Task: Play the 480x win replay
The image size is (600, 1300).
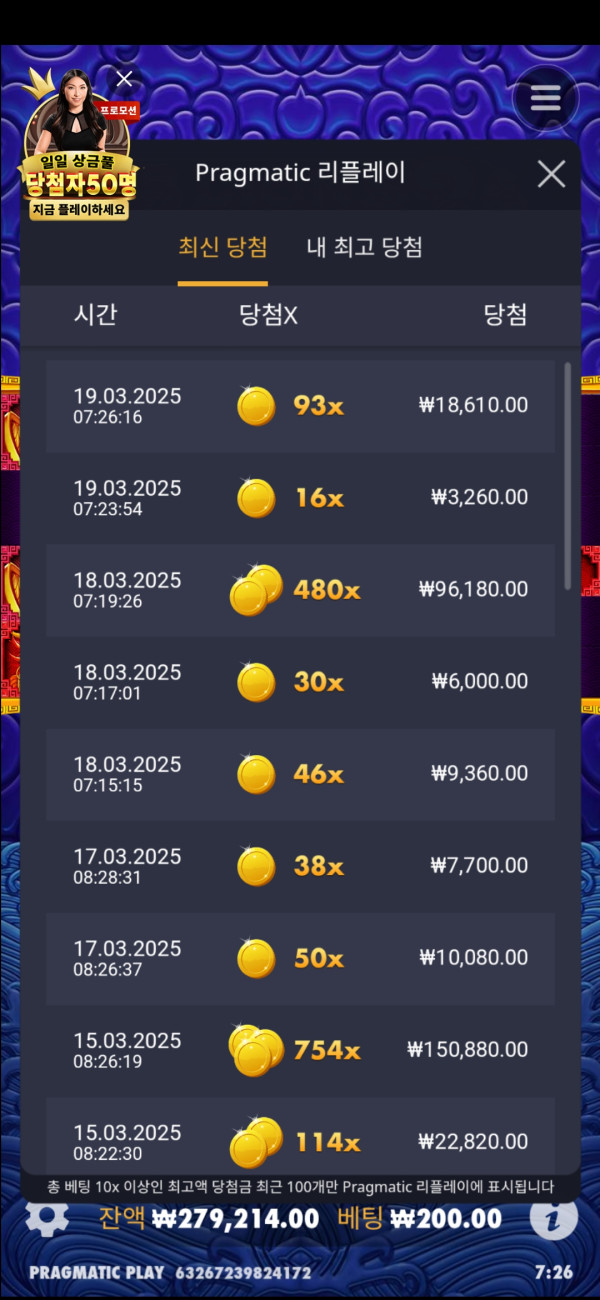Action: pyautogui.click(x=300, y=590)
